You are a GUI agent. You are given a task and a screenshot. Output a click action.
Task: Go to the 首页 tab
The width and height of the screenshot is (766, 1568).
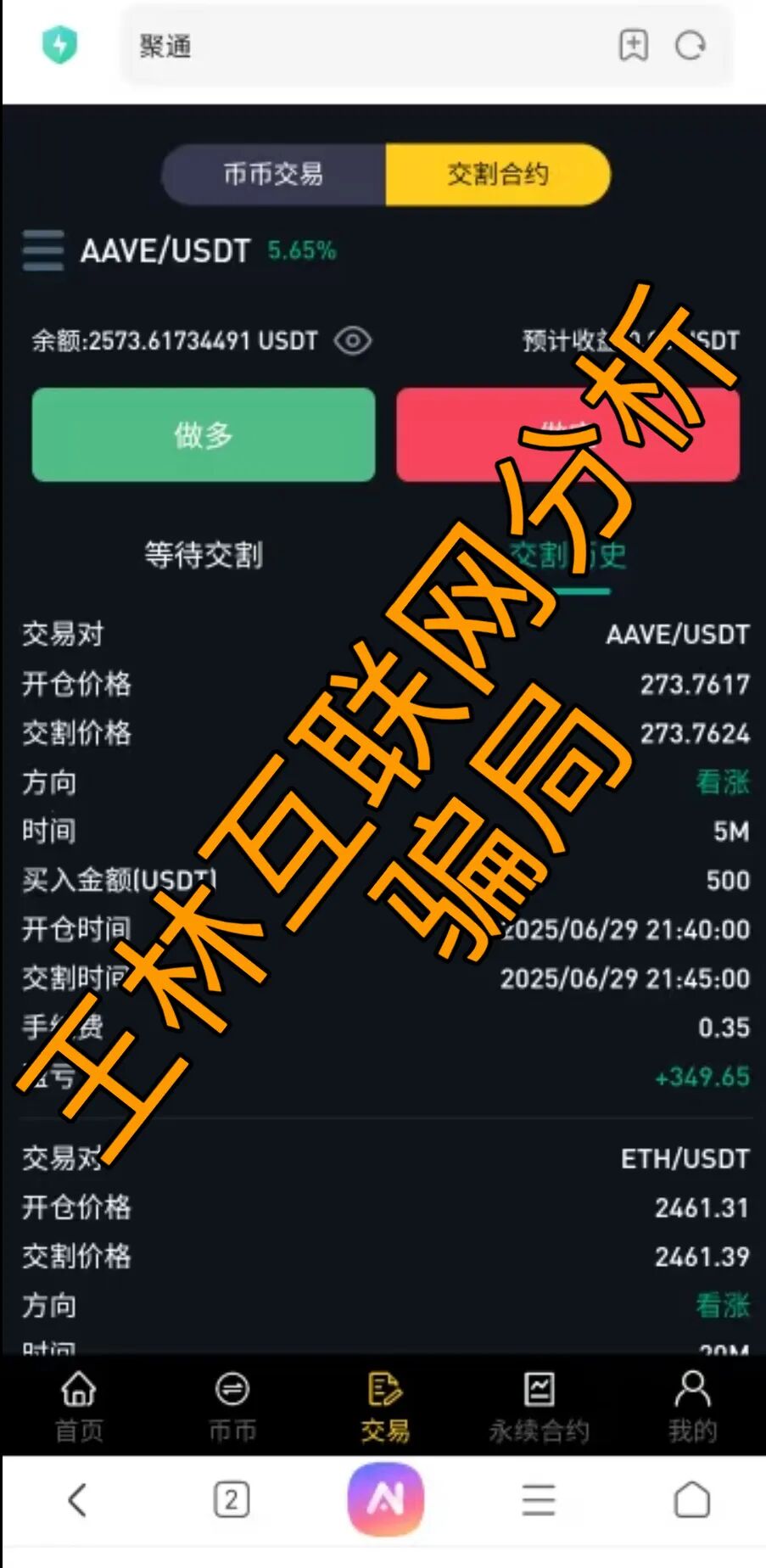coord(78,1407)
